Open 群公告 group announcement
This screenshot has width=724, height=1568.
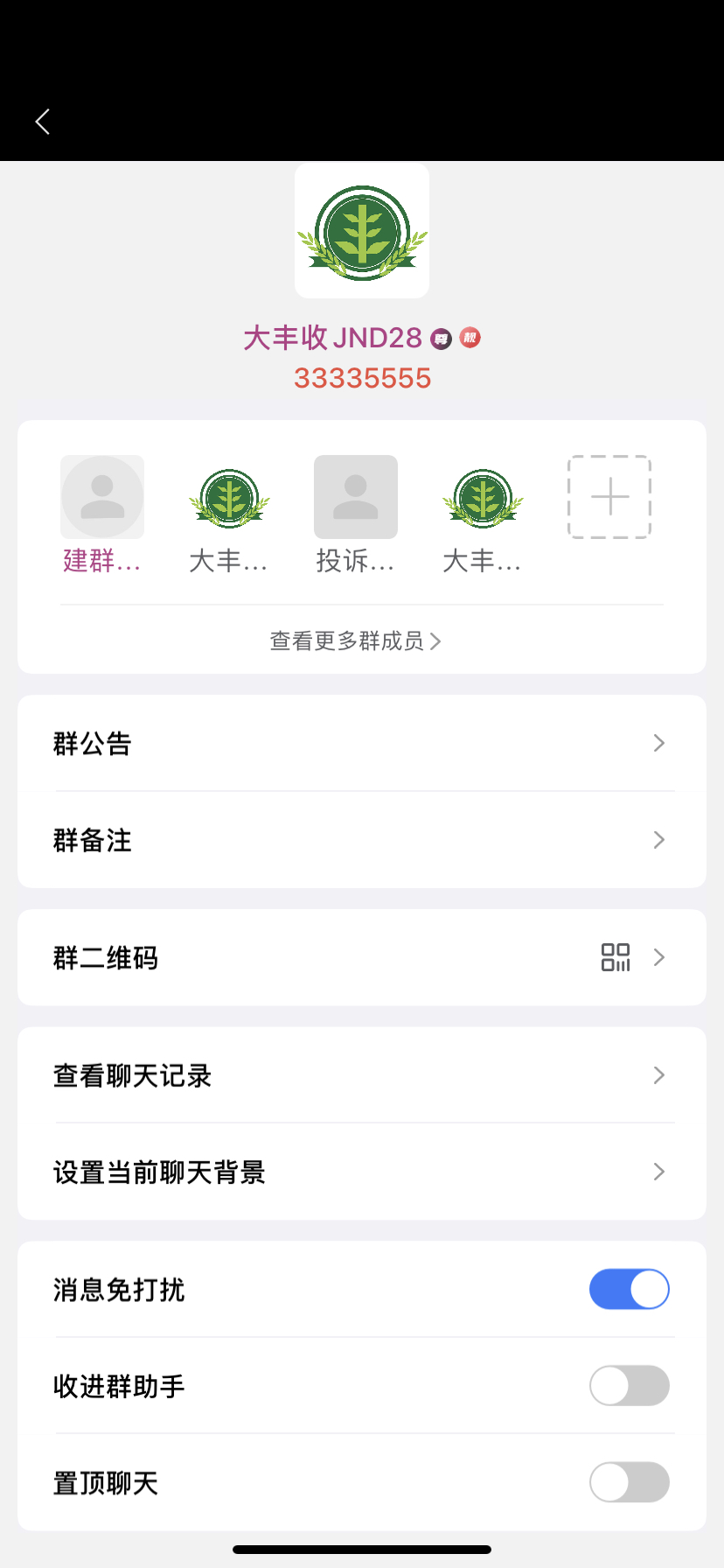[x=362, y=744]
